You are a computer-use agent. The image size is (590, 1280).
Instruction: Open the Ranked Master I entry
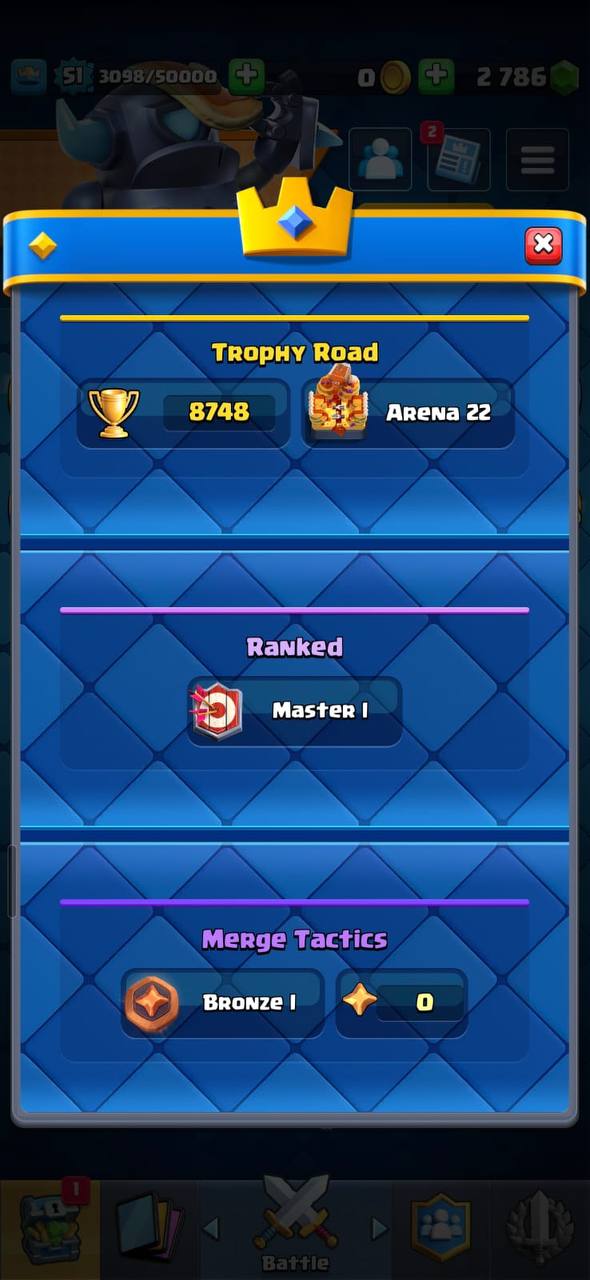[295, 711]
